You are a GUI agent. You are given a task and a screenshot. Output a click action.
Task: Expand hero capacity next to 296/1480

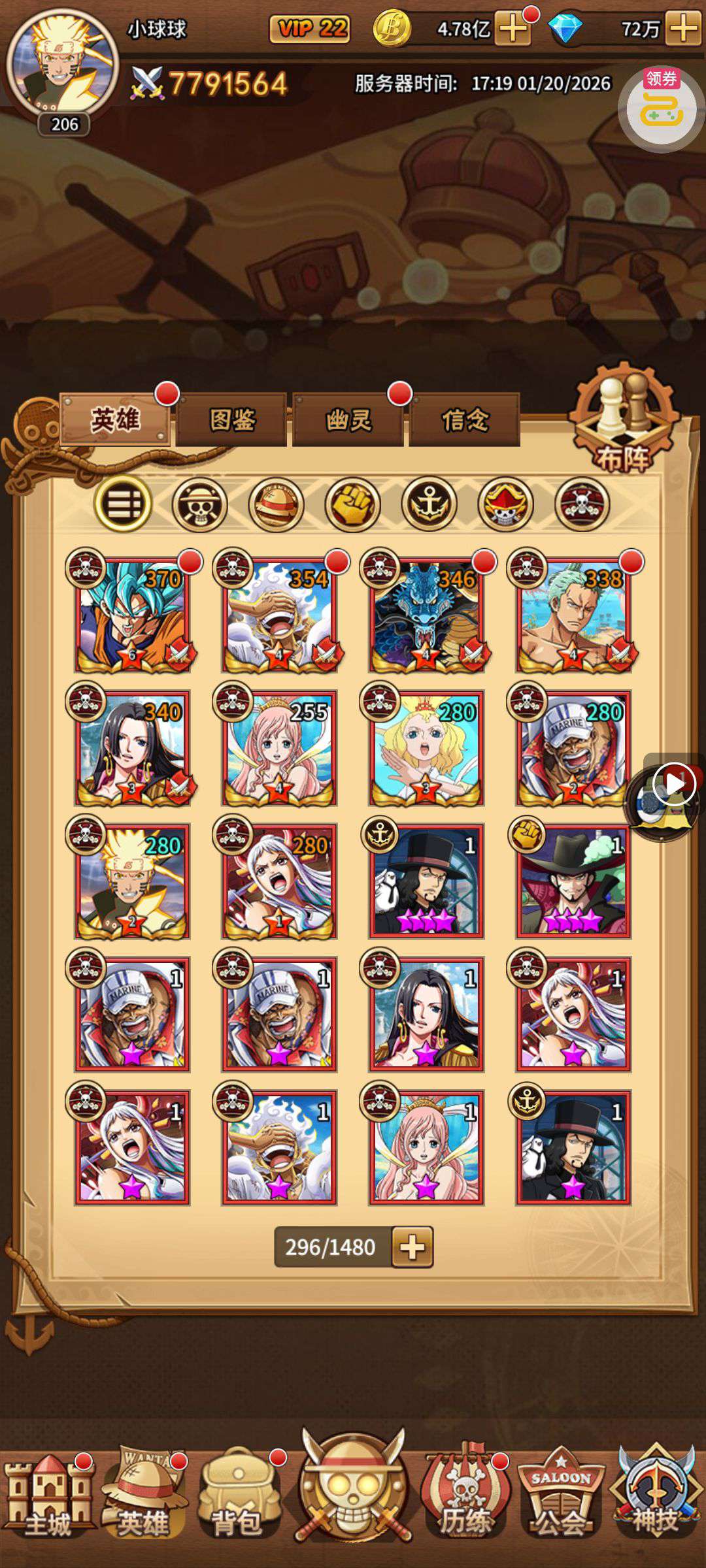pos(412,1247)
